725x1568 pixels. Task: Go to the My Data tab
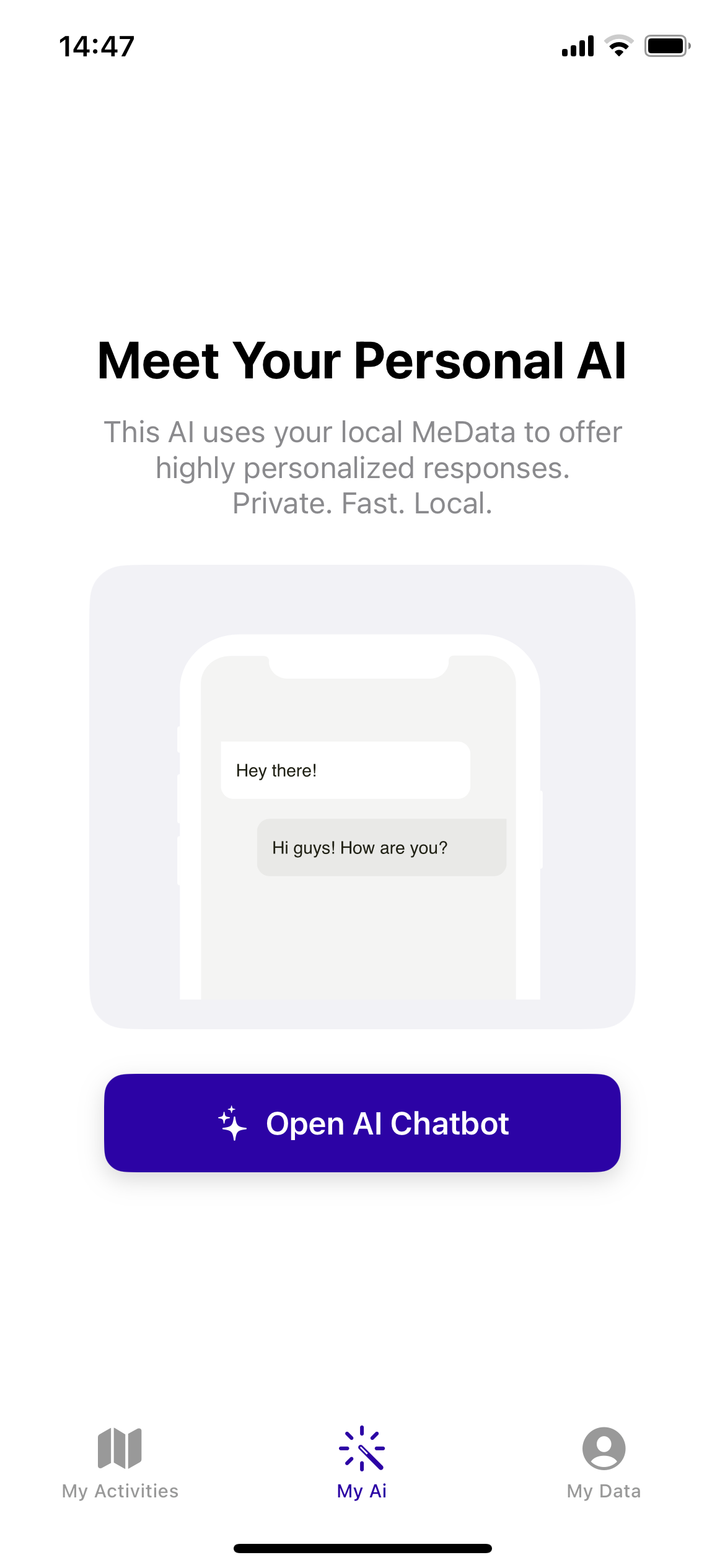pos(604,1463)
